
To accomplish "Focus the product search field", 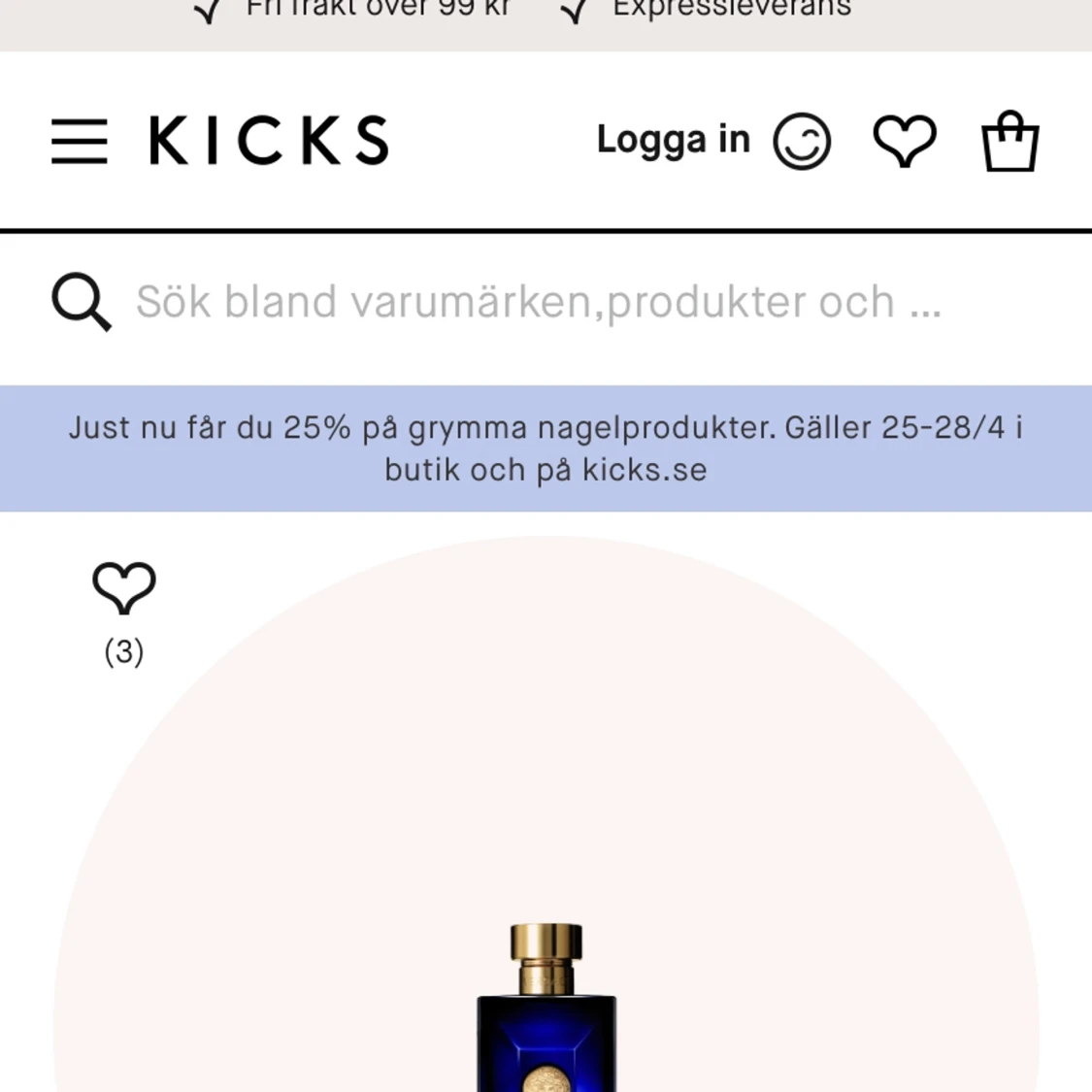I will pyautogui.click(x=539, y=302).
